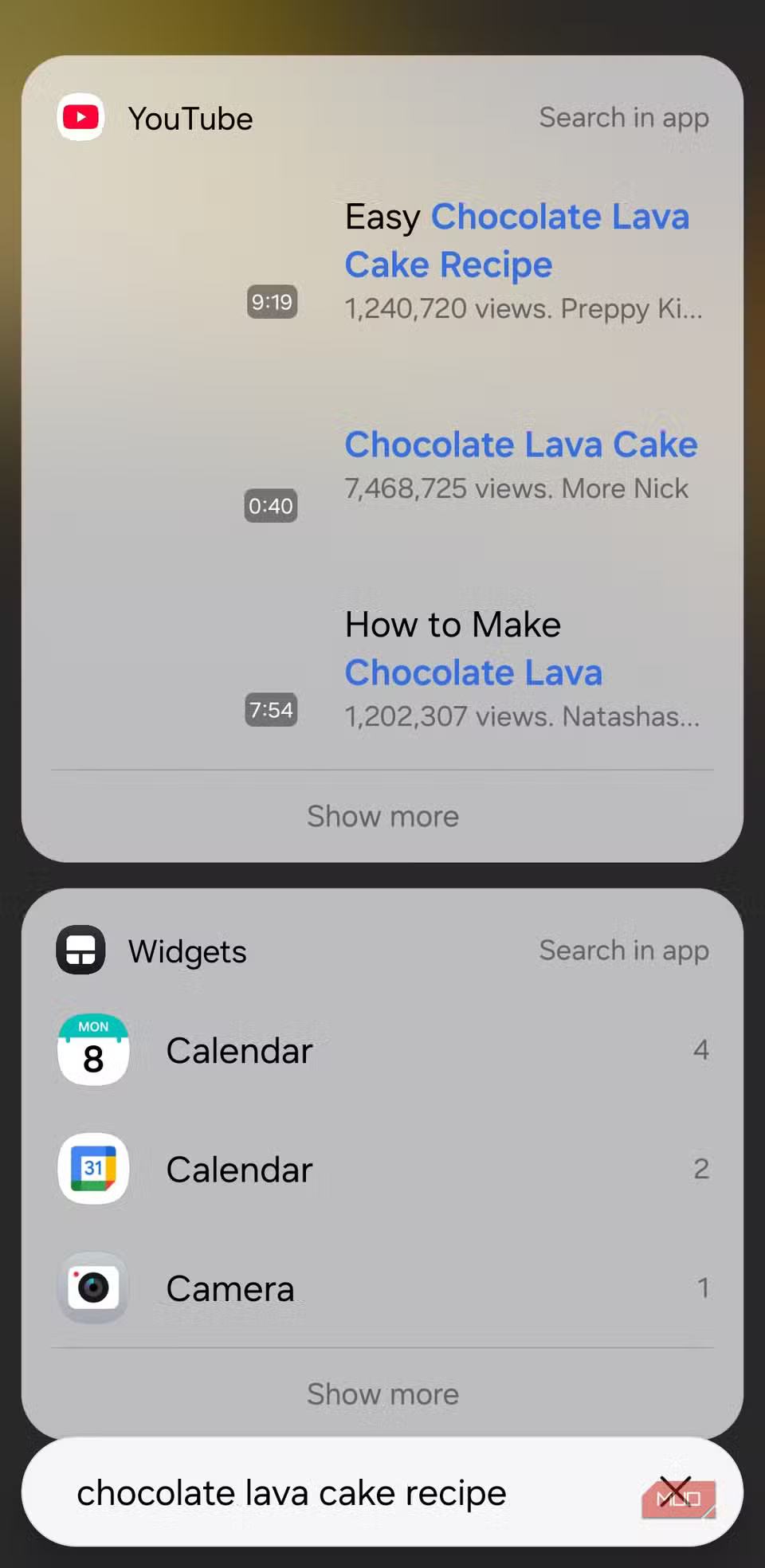Open the Samsung Calendar widget icon
Viewport: 765px width, 1568px height.
coord(92,1050)
